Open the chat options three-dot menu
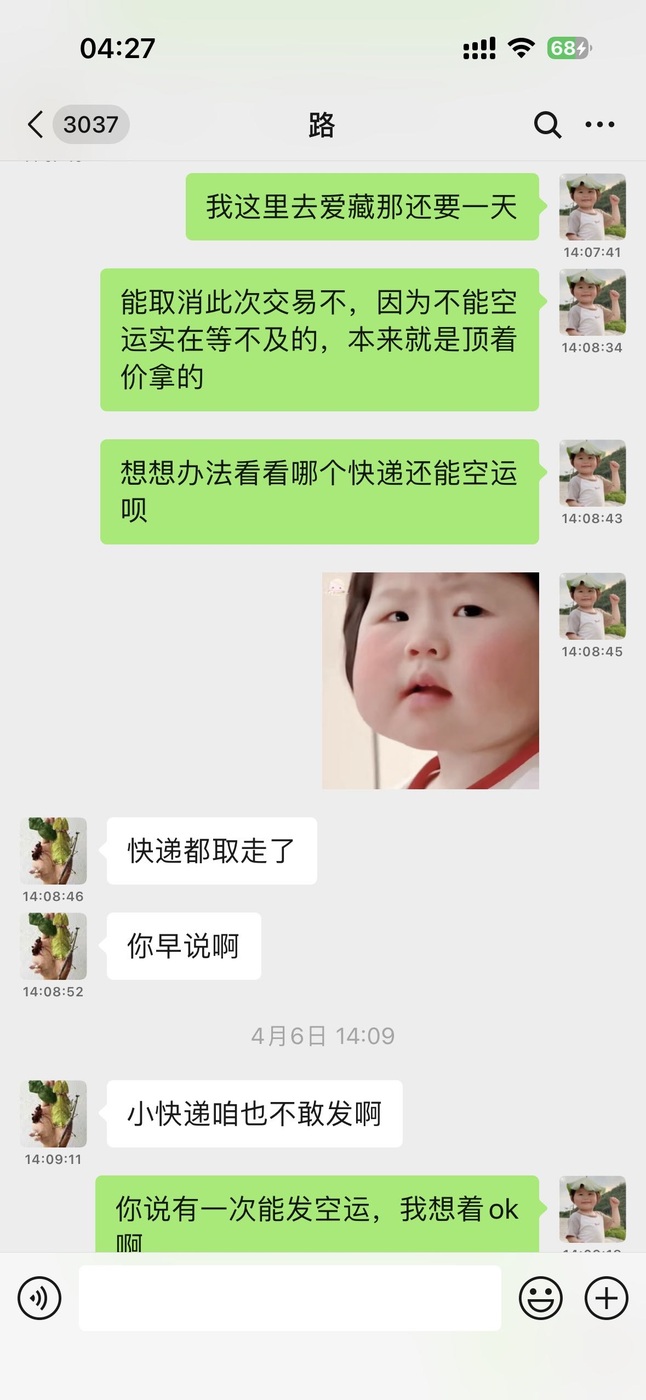 [600, 125]
